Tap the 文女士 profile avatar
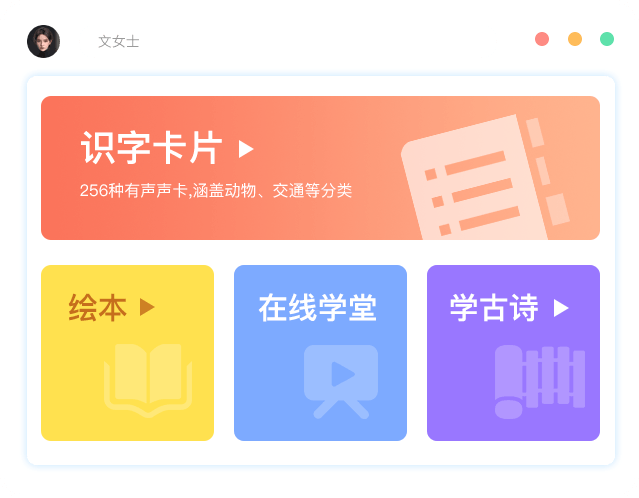The image size is (639, 498). click(x=44, y=41)
